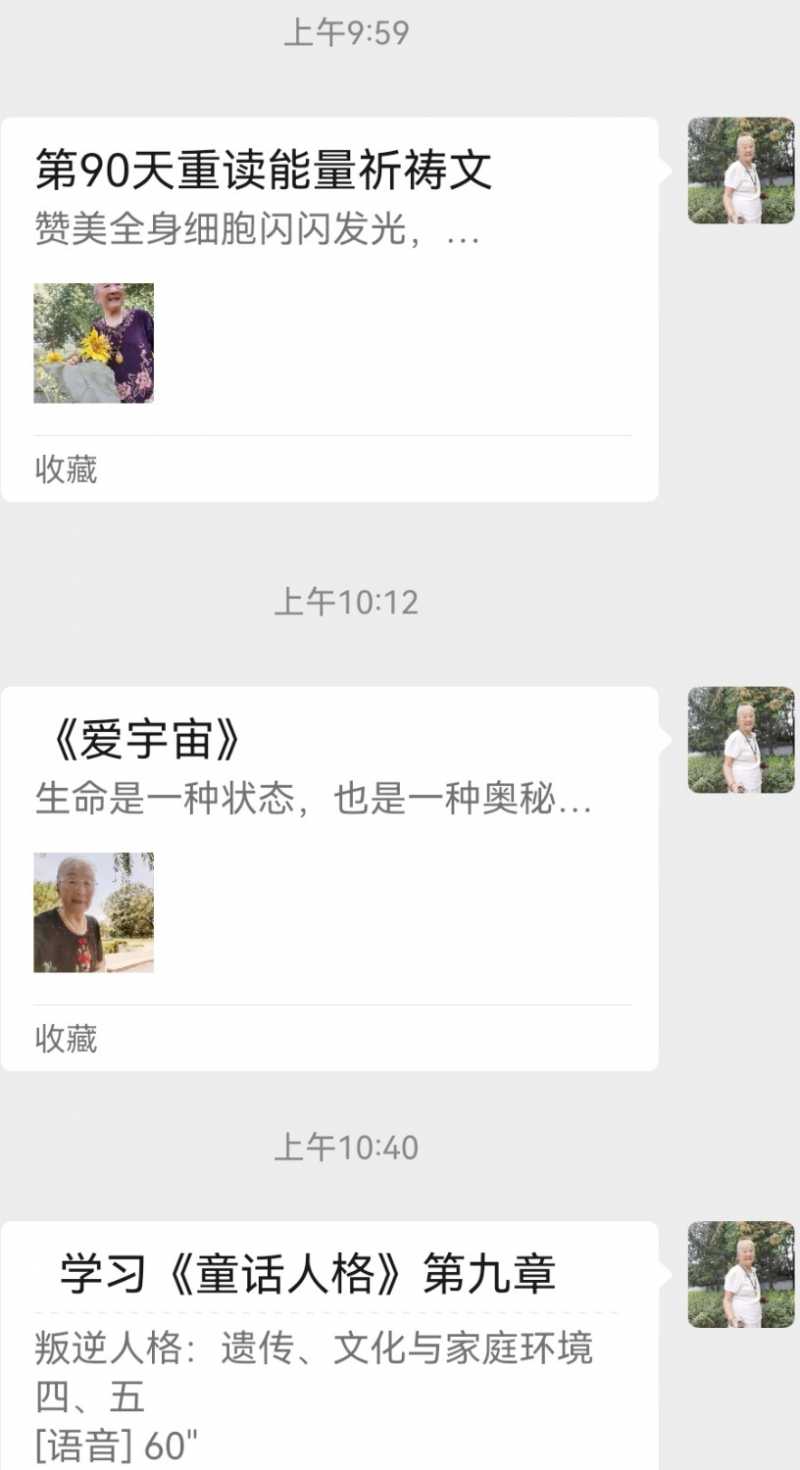Open the smiling elder photo in the first article card
Viewport: 800px width, 1470px height.
pos(93,343)
